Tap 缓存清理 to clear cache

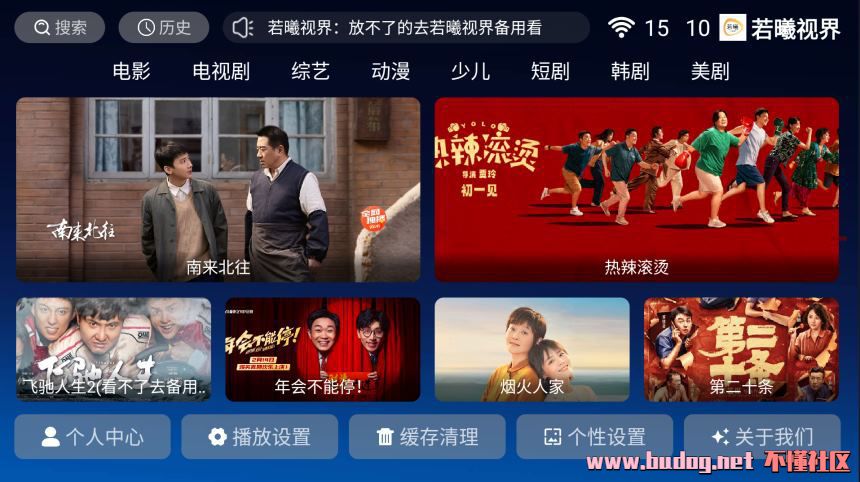427,437
